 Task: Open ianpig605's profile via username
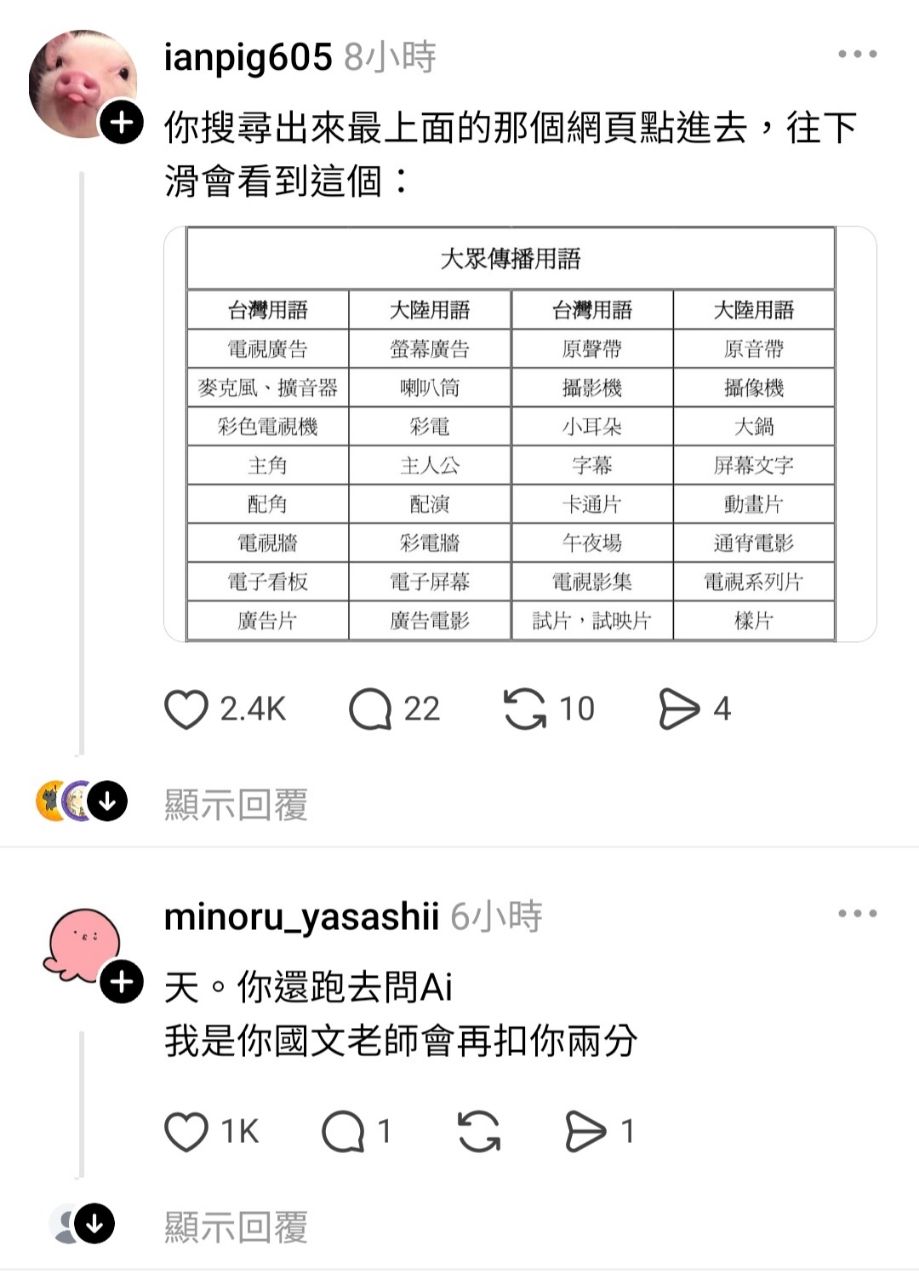click(247, 58)
